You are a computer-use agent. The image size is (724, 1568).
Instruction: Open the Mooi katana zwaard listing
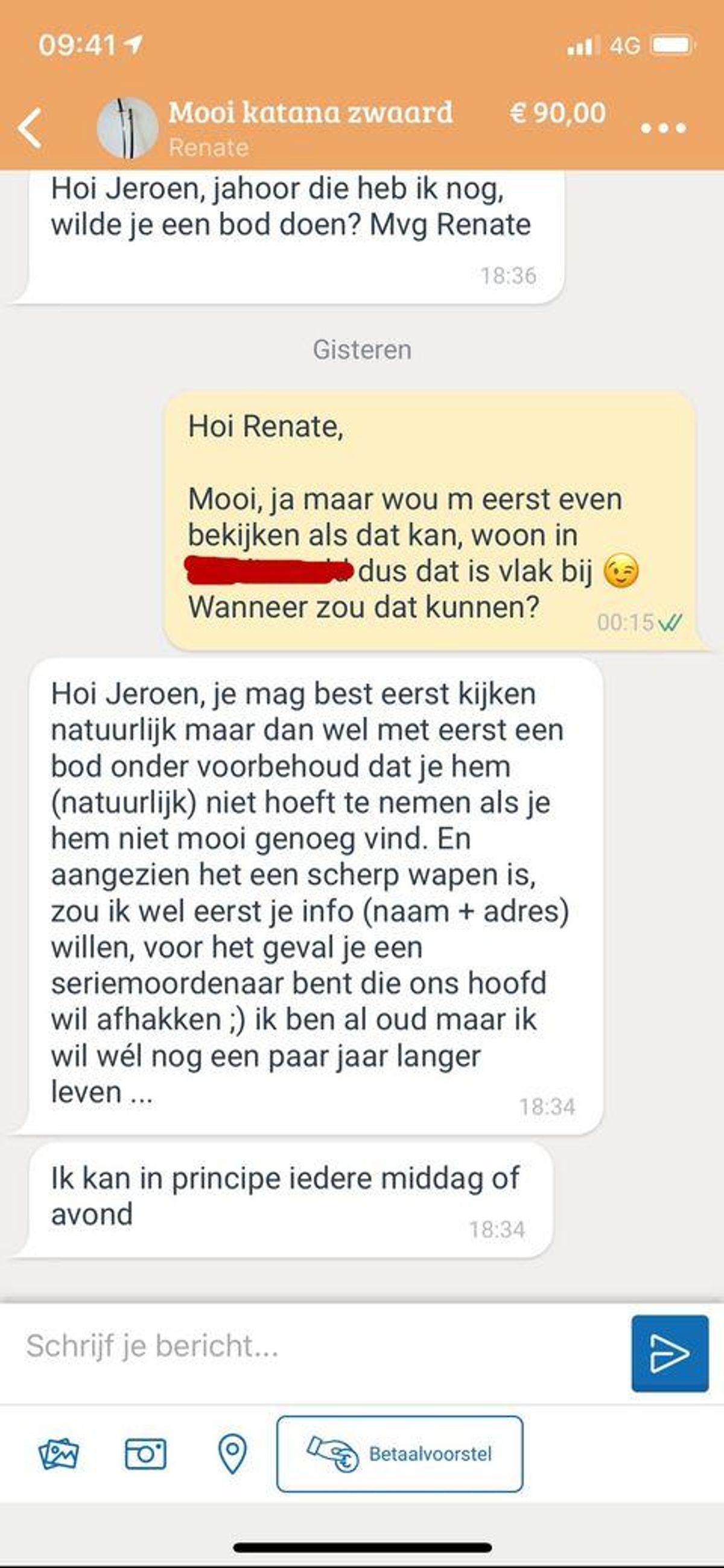(x=310, y=113)
